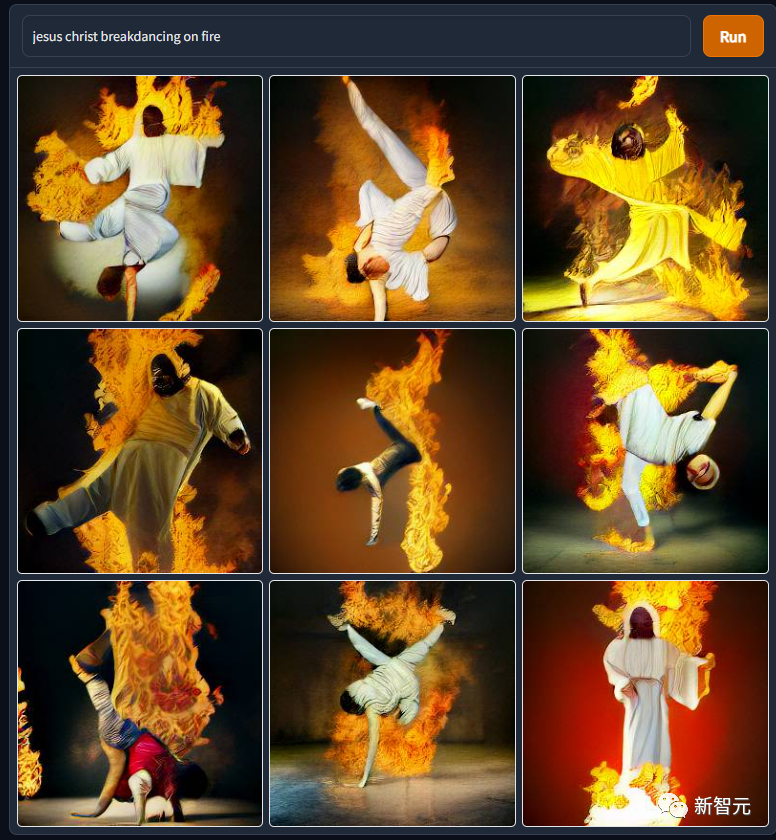
Task: Open the standing white-robed figure on red background
Action: click(x=645, y=703)
